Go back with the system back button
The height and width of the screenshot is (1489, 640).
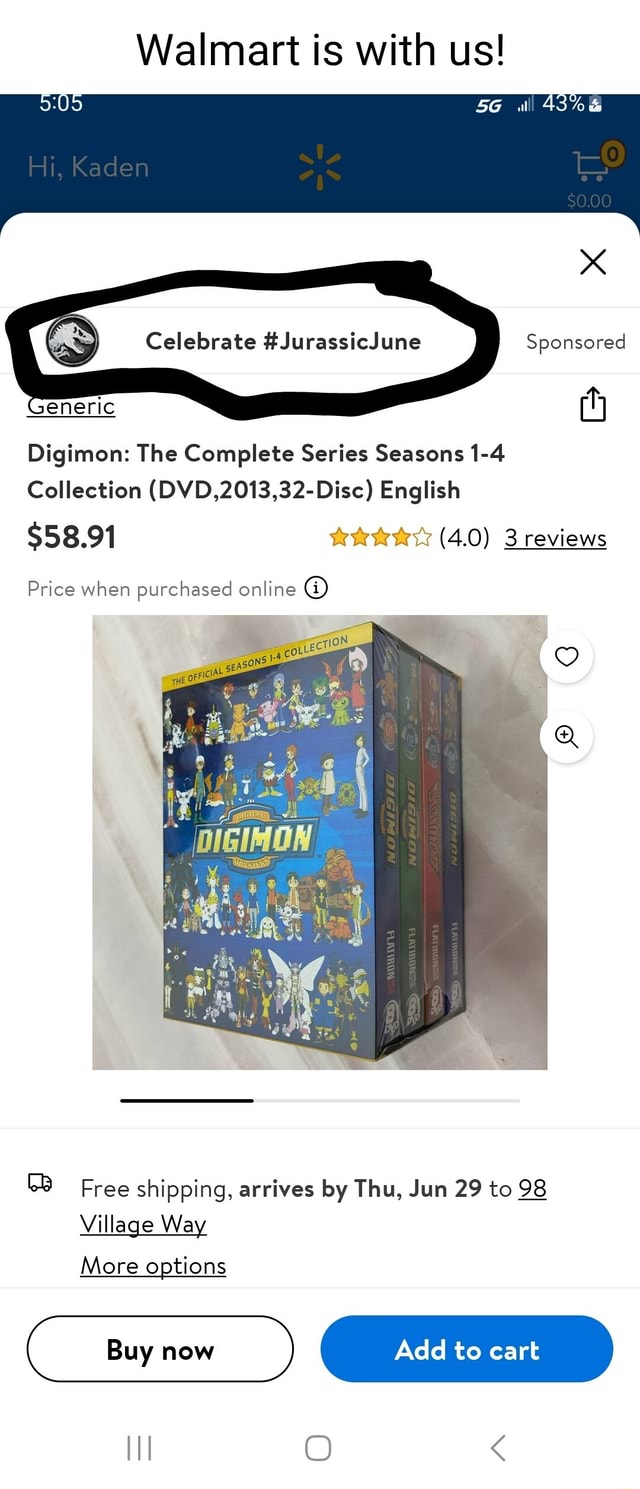(x=498, y=1447)
